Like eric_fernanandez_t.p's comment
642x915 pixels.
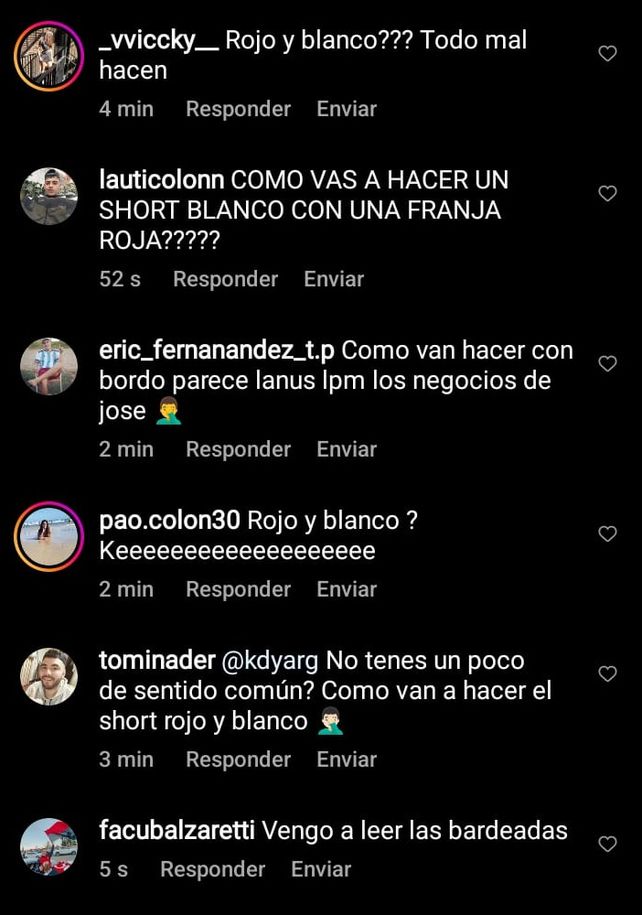(608, 364)
